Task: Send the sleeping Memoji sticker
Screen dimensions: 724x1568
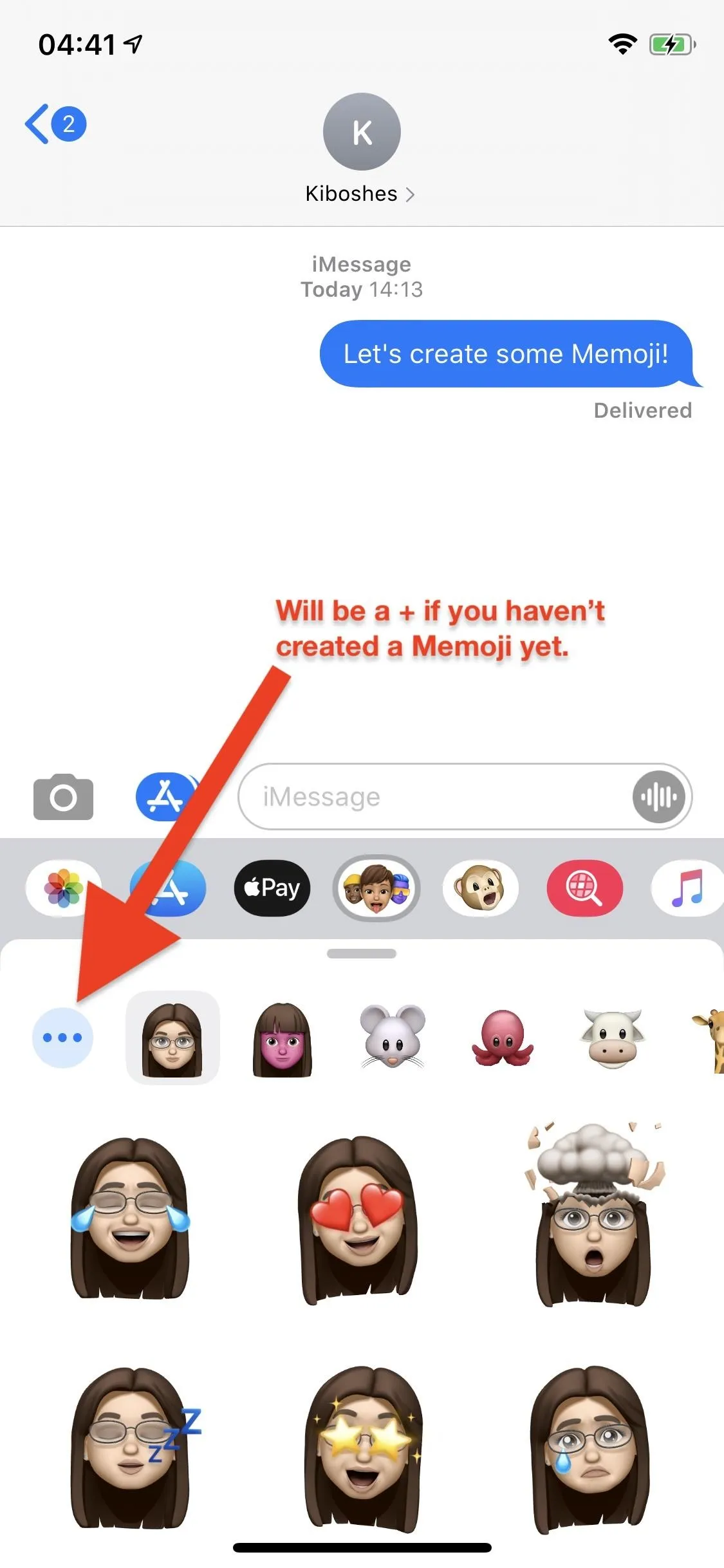Action: tap(133, 1448)
